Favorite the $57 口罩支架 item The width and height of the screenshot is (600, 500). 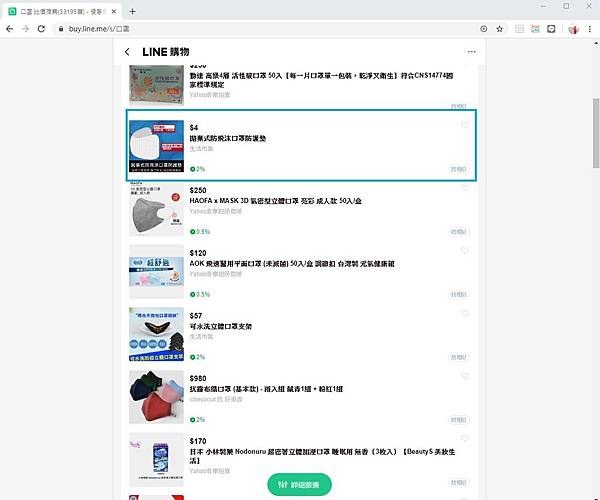click(465, 314)
